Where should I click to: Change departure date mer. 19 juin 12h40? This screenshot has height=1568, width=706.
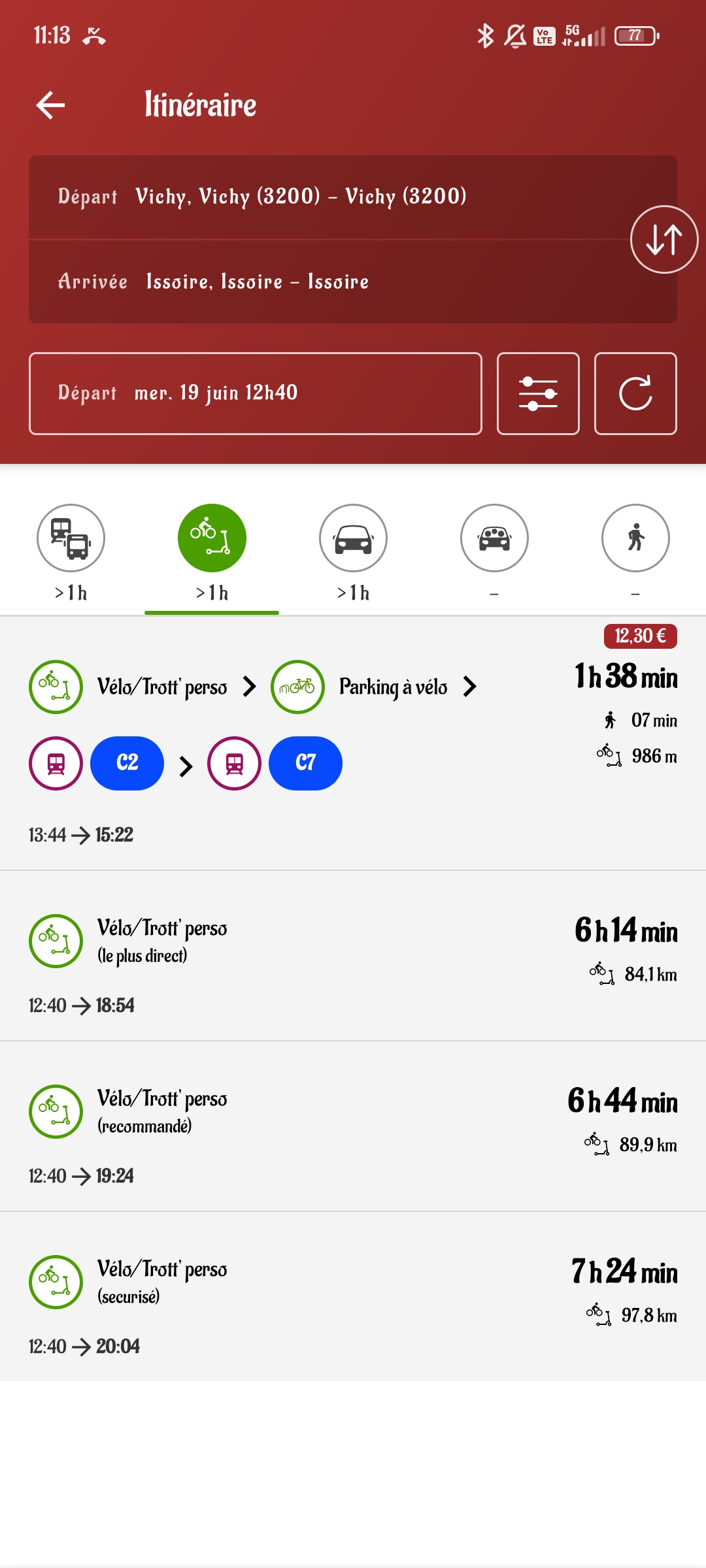255,393
